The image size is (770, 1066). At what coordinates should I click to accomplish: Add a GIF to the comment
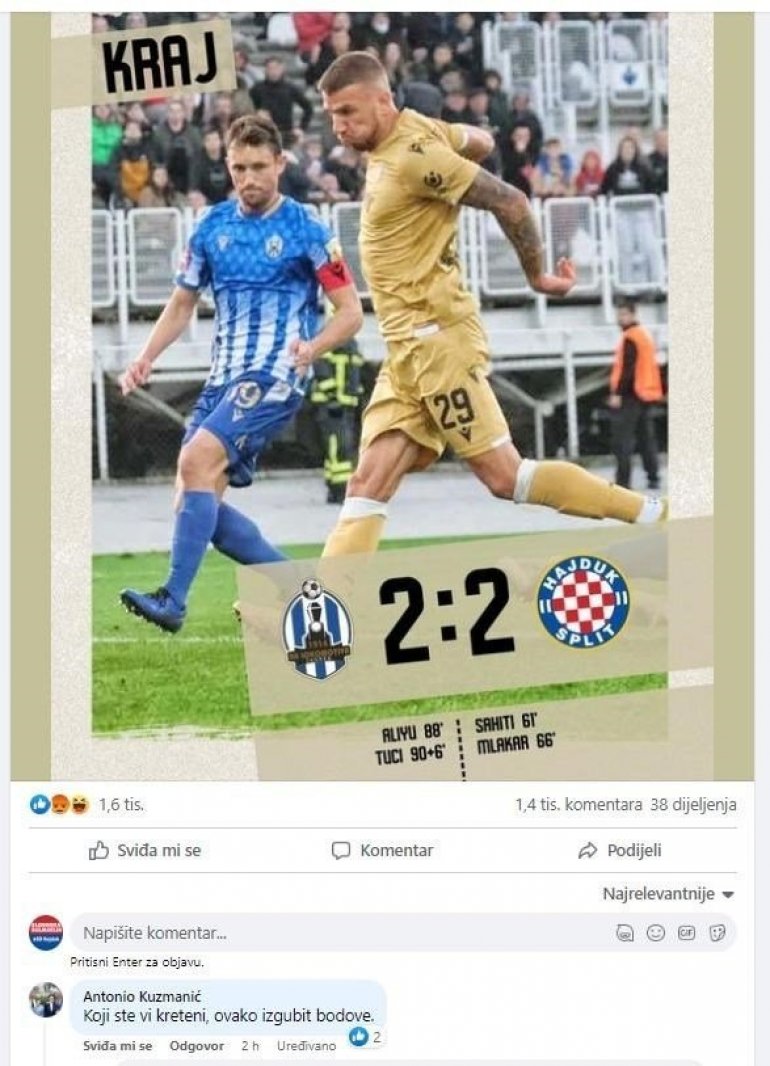[686, 933]
